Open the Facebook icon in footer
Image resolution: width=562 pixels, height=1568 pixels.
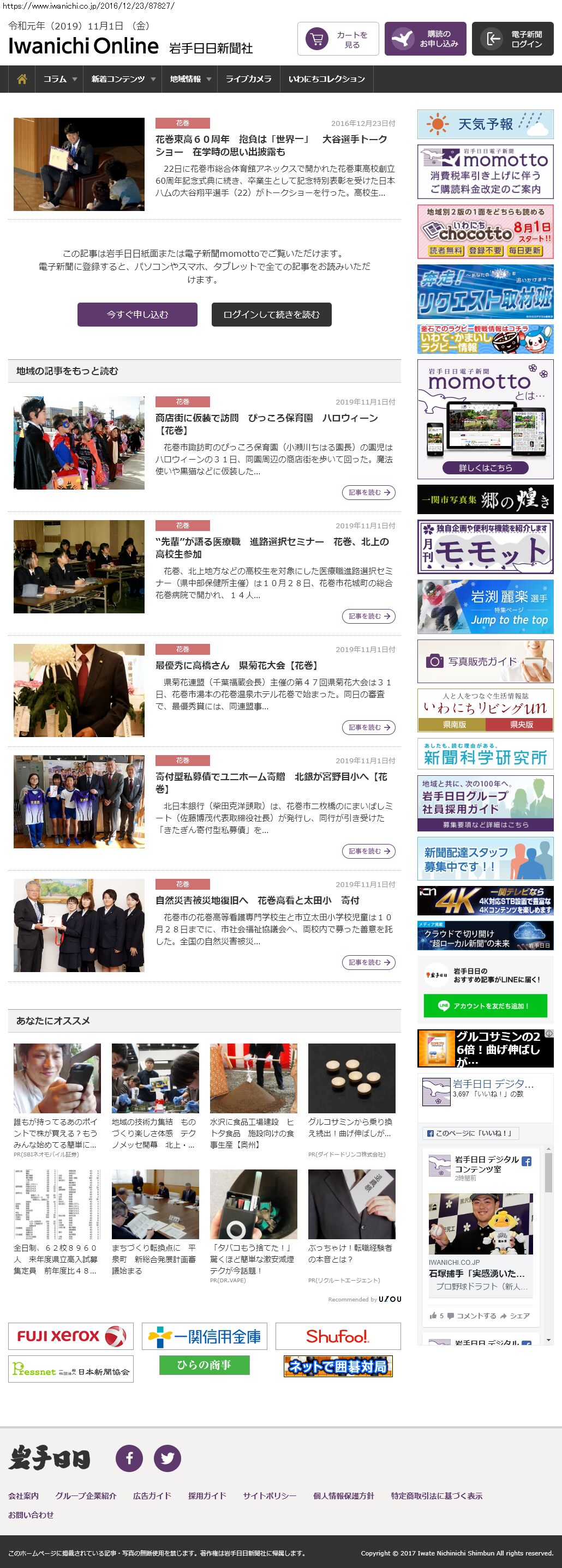(129, 1458)
